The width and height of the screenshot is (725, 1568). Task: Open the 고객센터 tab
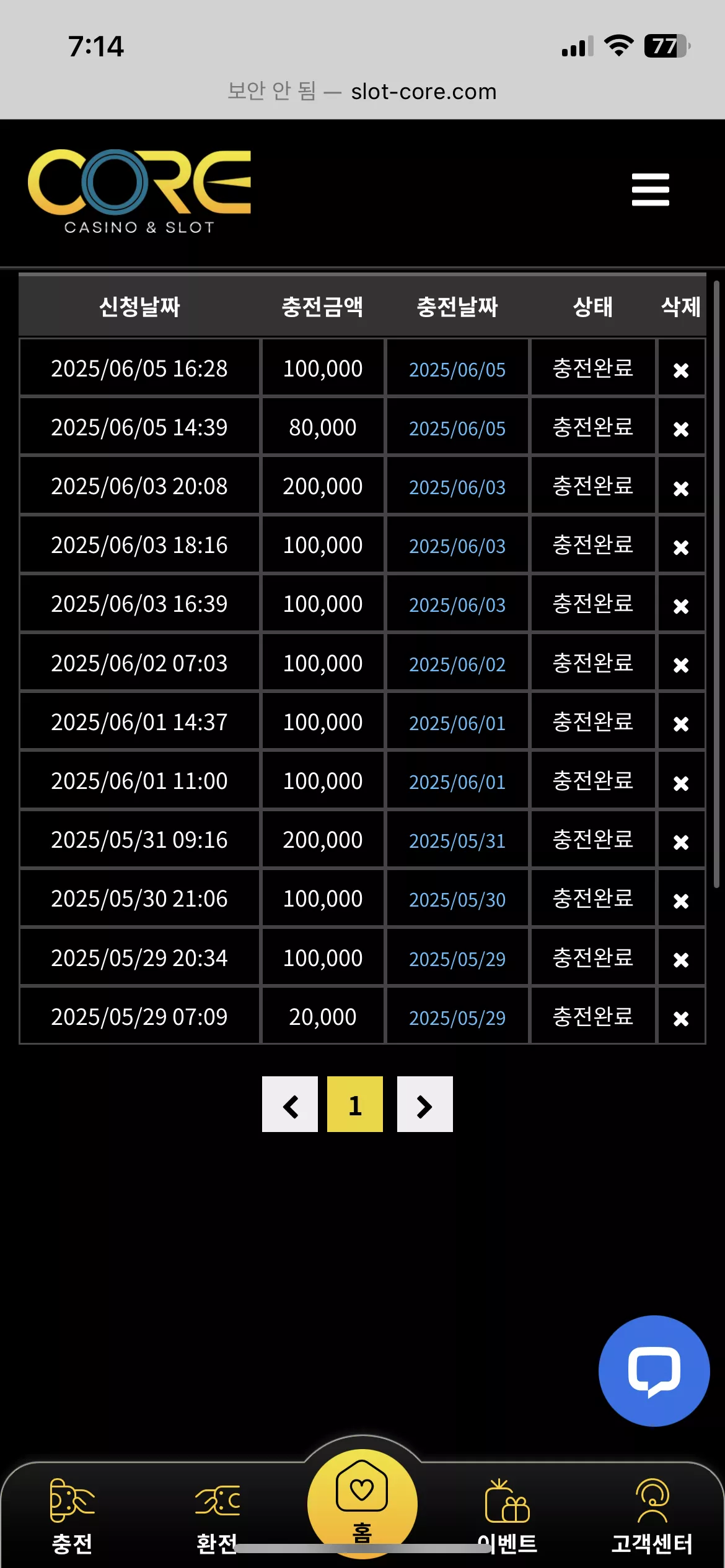pyautogui.click(x=652, y=1517)
